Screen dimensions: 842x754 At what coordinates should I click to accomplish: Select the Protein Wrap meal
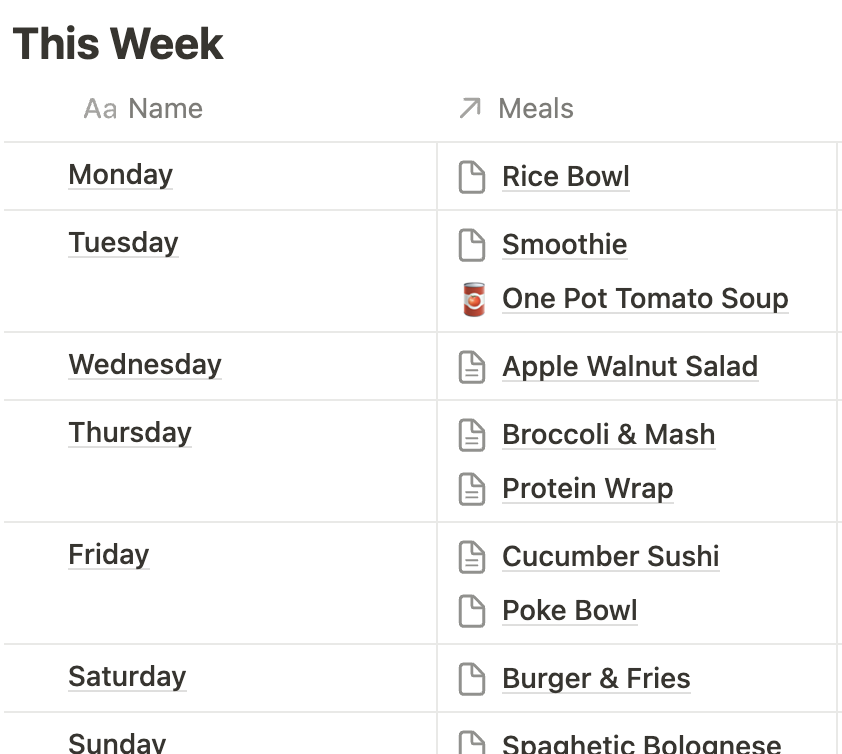(x=587, y=489)
